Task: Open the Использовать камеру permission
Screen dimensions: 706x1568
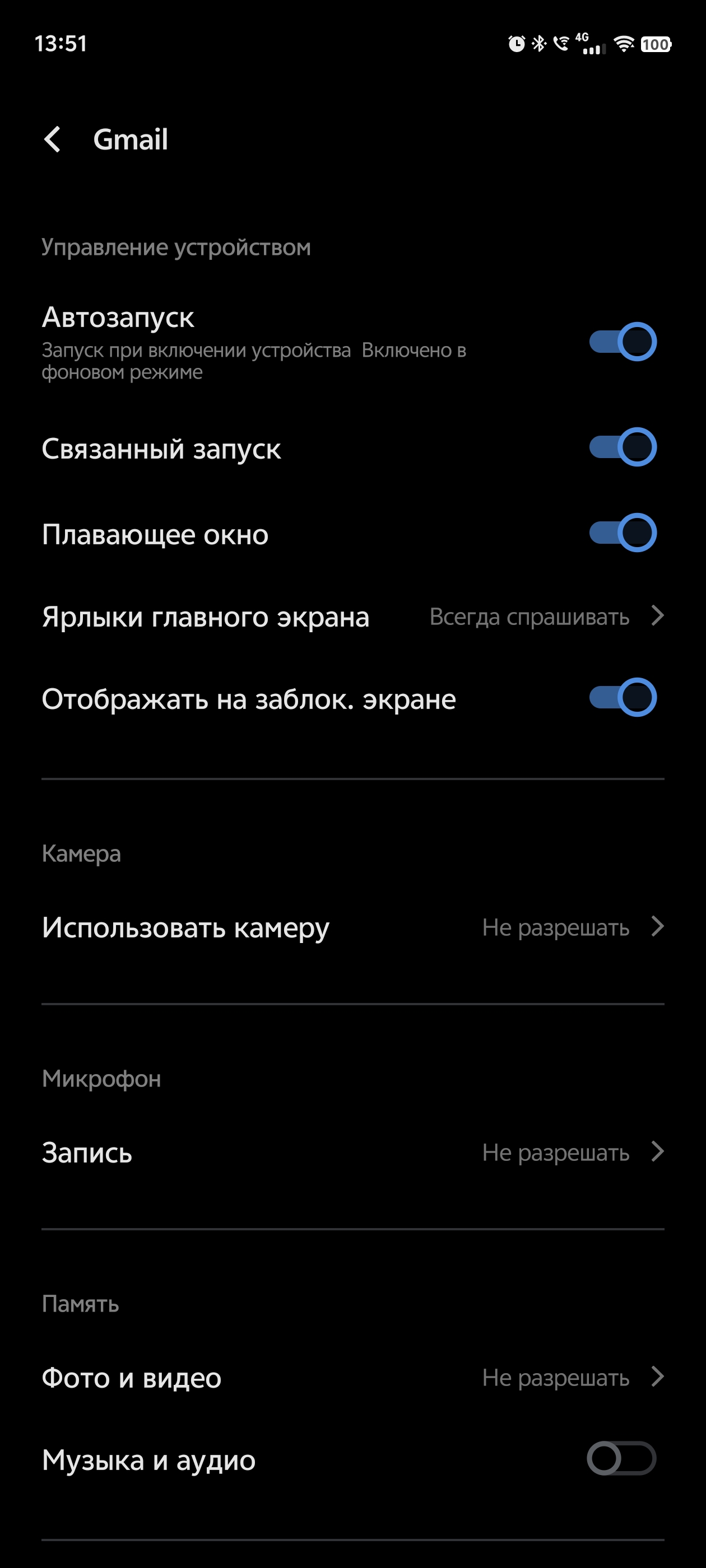Action: coord(352,927)
